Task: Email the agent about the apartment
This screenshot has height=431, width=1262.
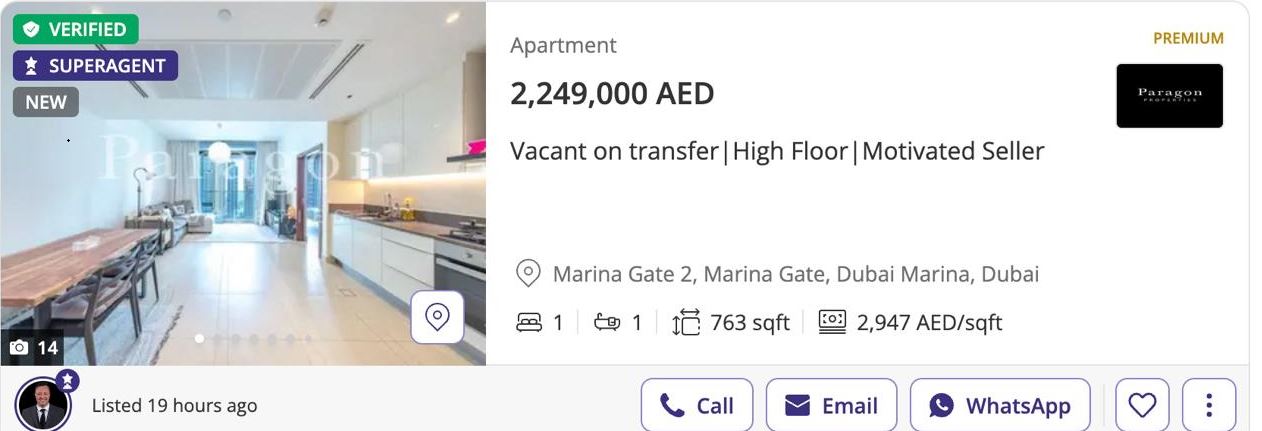Action: click(x=831, y=405)
